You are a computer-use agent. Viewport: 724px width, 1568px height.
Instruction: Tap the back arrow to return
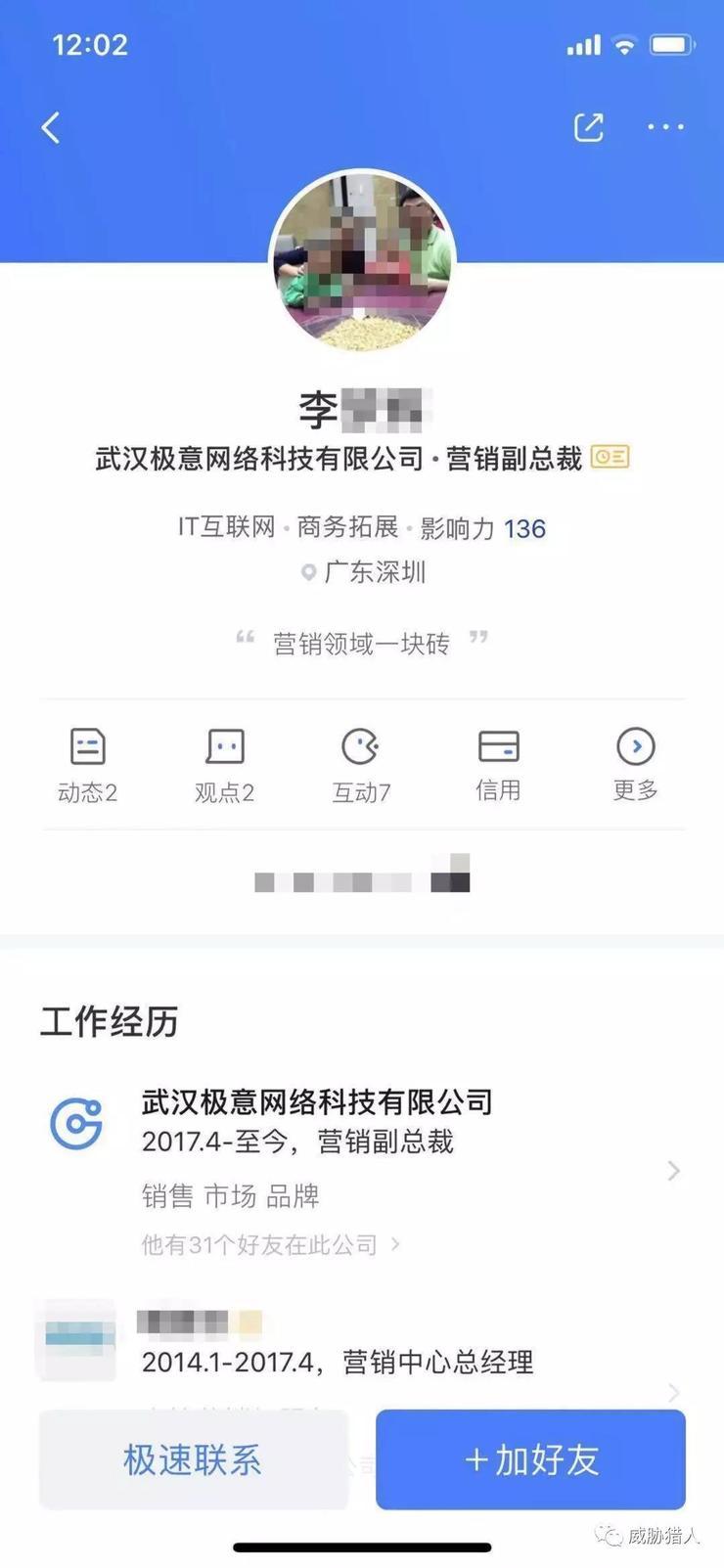click(52, 127)
